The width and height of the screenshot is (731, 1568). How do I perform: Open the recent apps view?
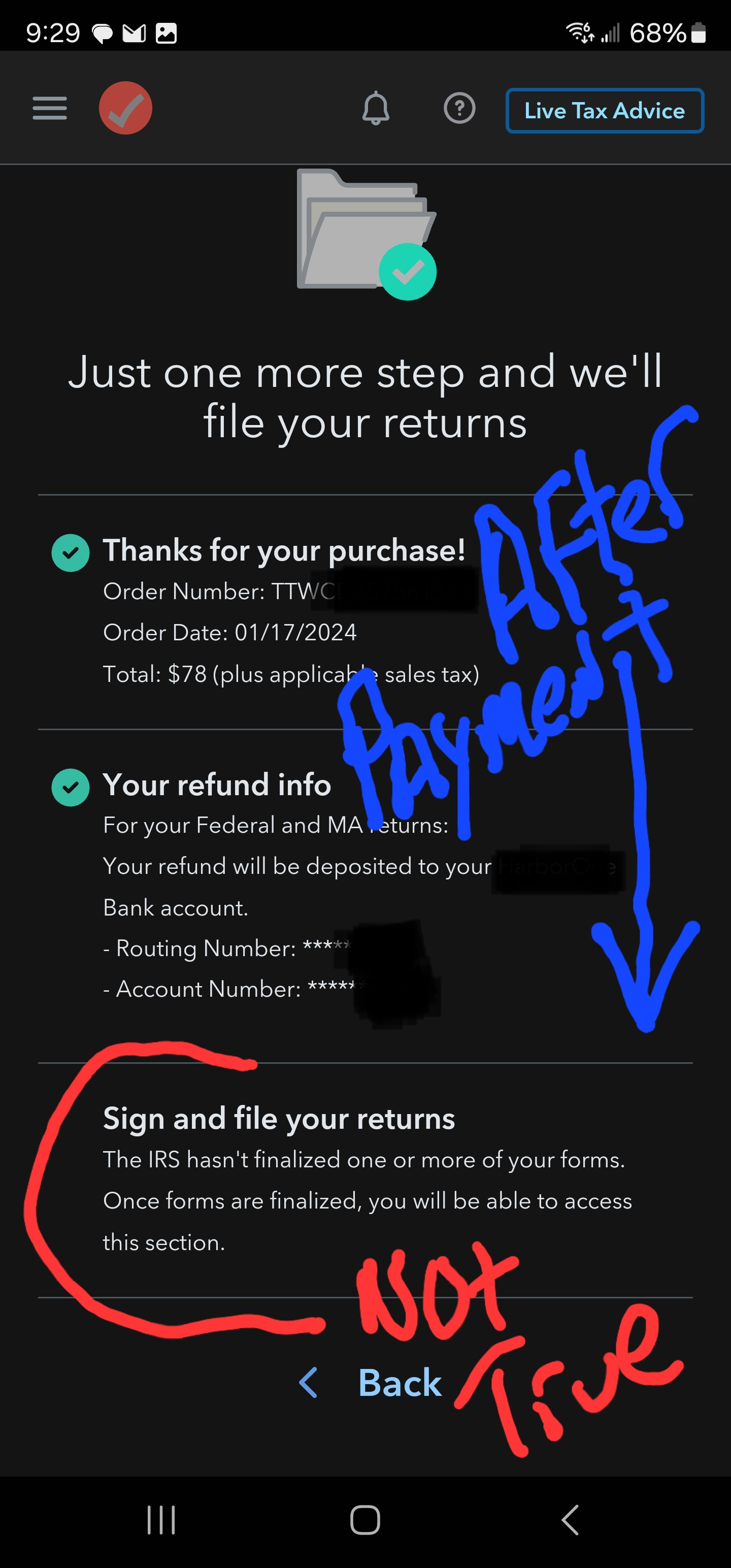click(161, 1520)
